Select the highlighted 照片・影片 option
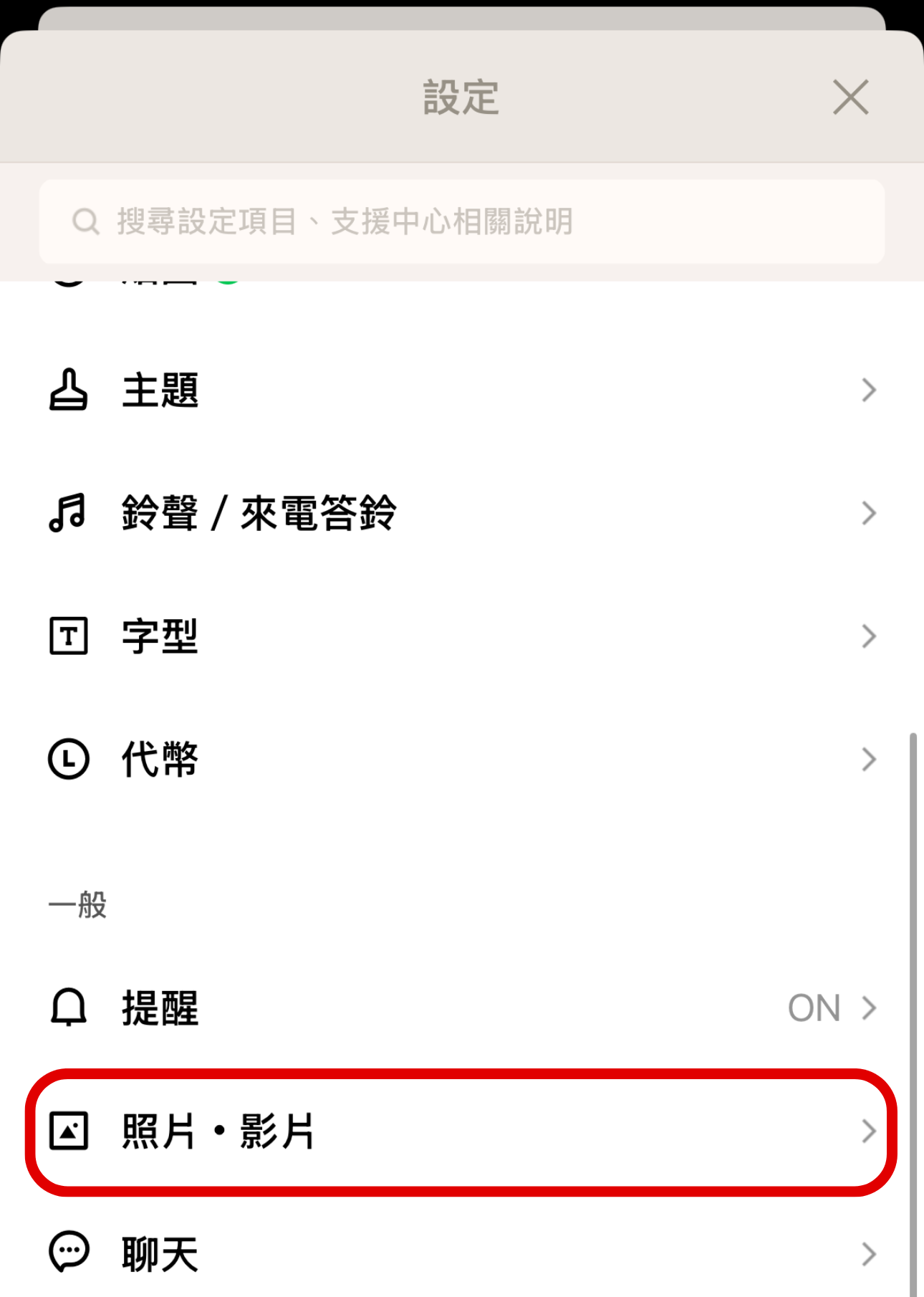The image size is (924, 1297). point(430,1131)
